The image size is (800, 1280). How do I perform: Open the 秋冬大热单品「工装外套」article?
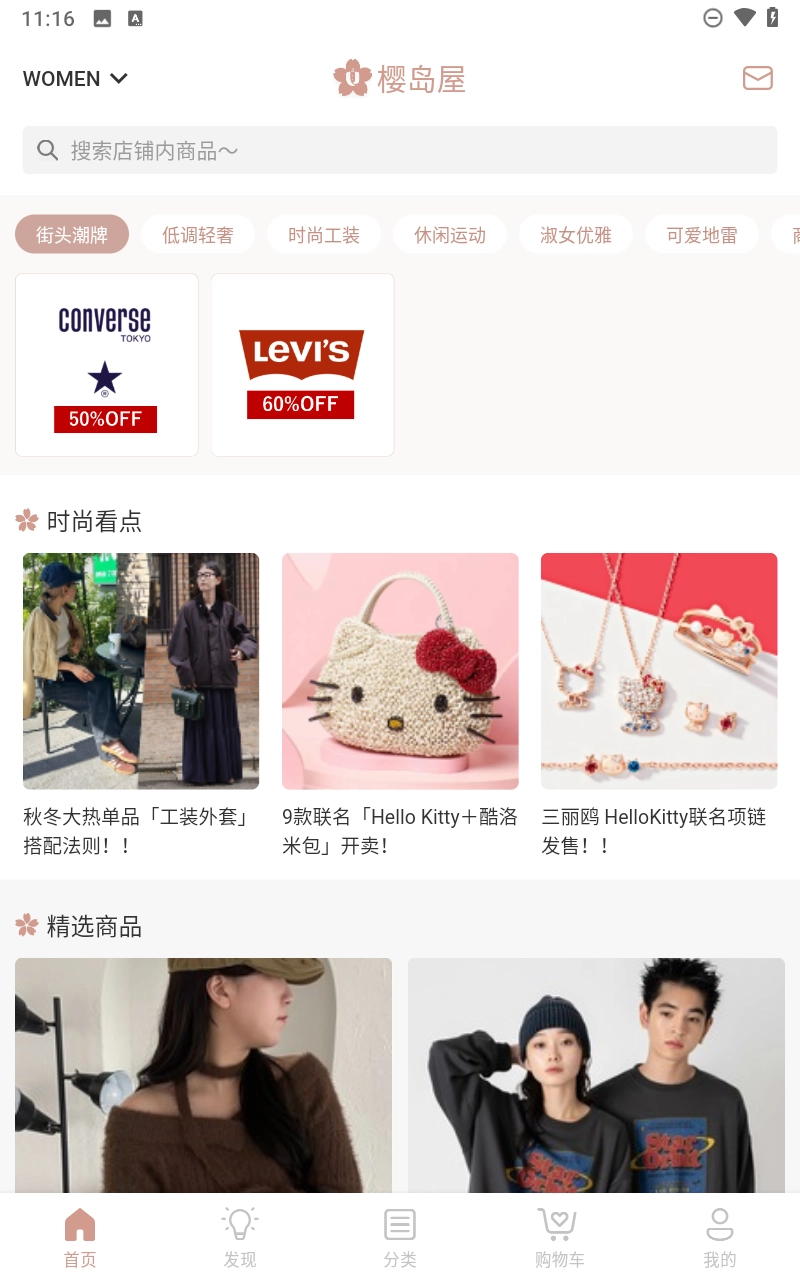[x=141, y=706]
